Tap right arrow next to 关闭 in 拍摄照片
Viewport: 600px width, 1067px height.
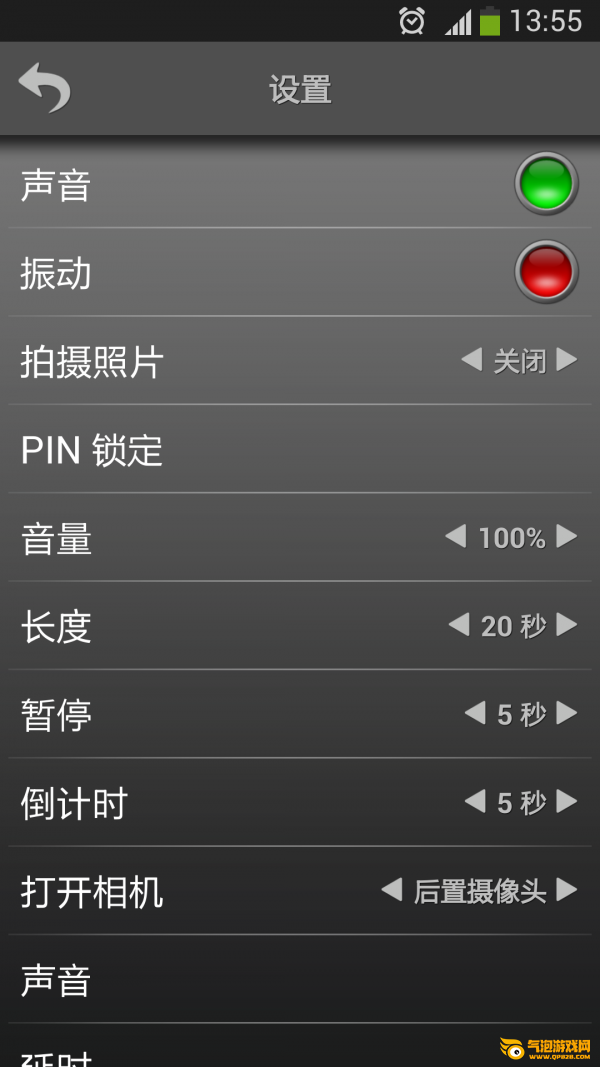[x=567, y=359]
